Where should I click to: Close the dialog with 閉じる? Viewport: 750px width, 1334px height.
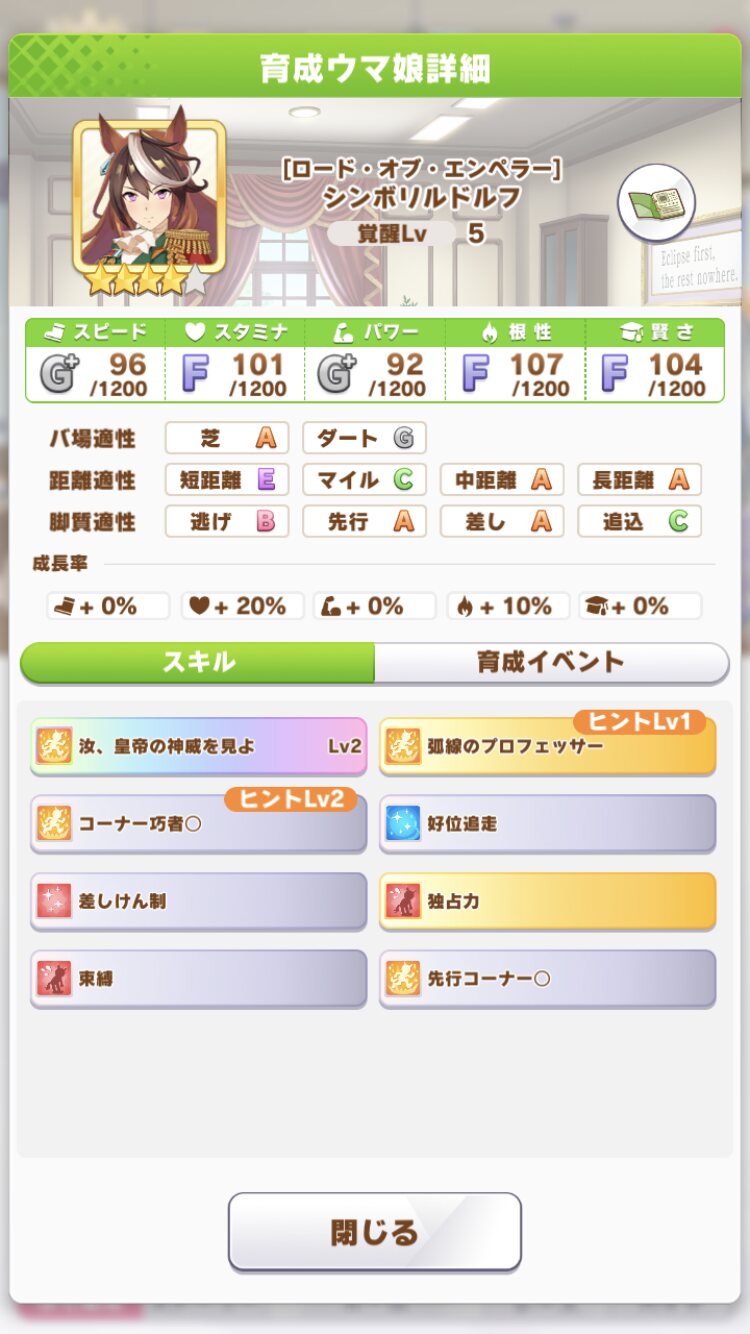pyautogui.click(x=374, y=1231)
